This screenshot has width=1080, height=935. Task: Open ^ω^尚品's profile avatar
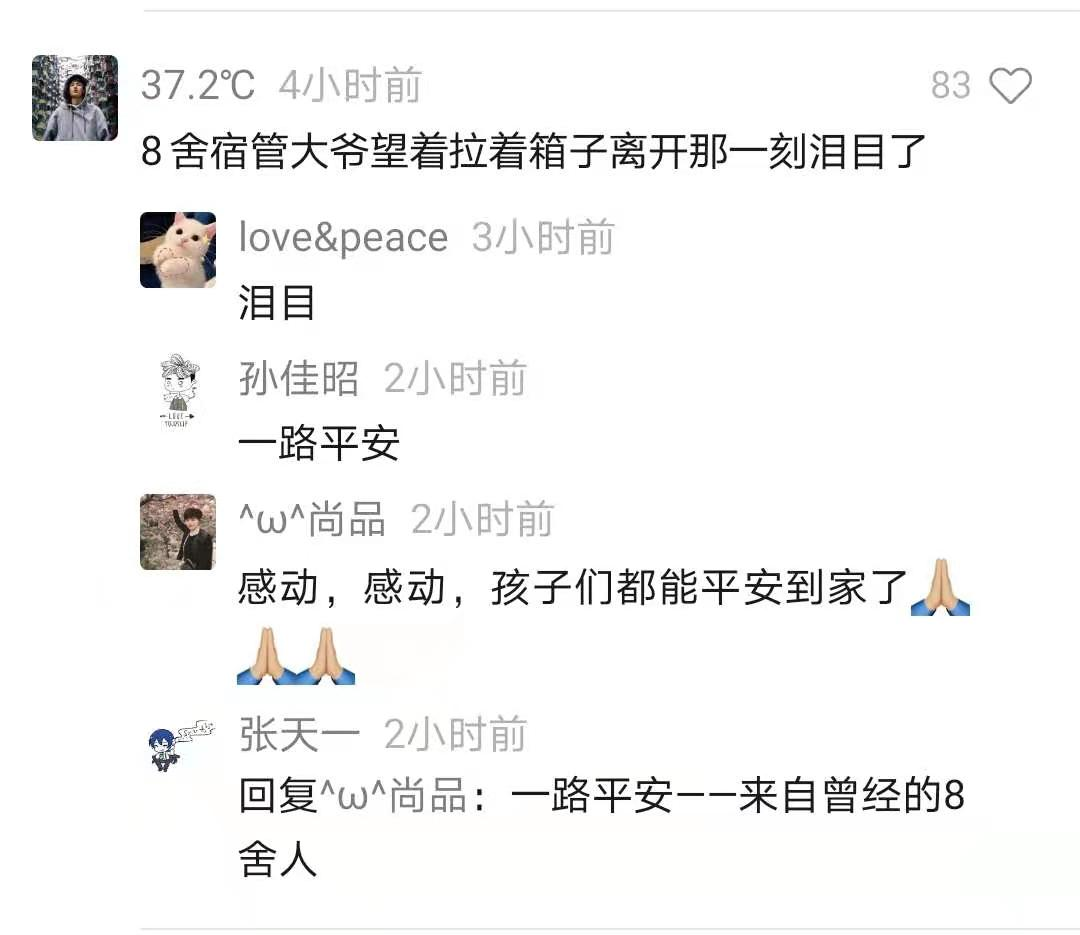pos(178,532)
